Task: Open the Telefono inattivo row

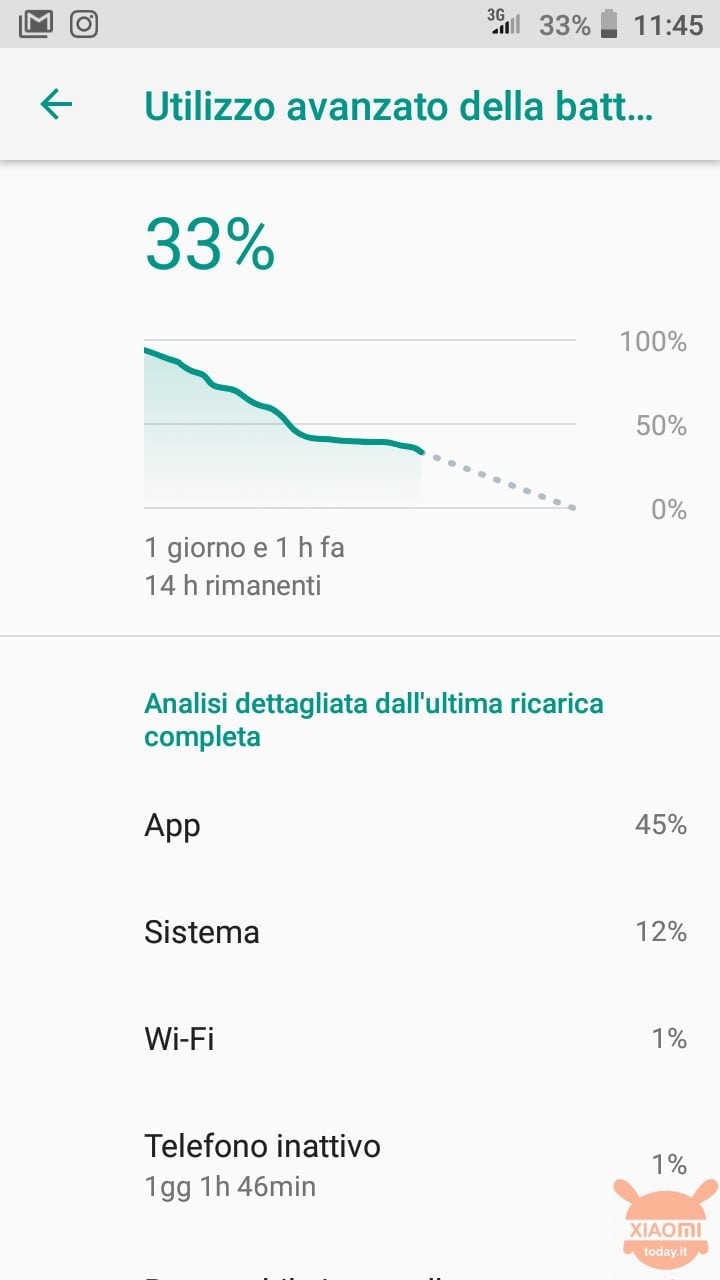Action: pos(360,1165)
